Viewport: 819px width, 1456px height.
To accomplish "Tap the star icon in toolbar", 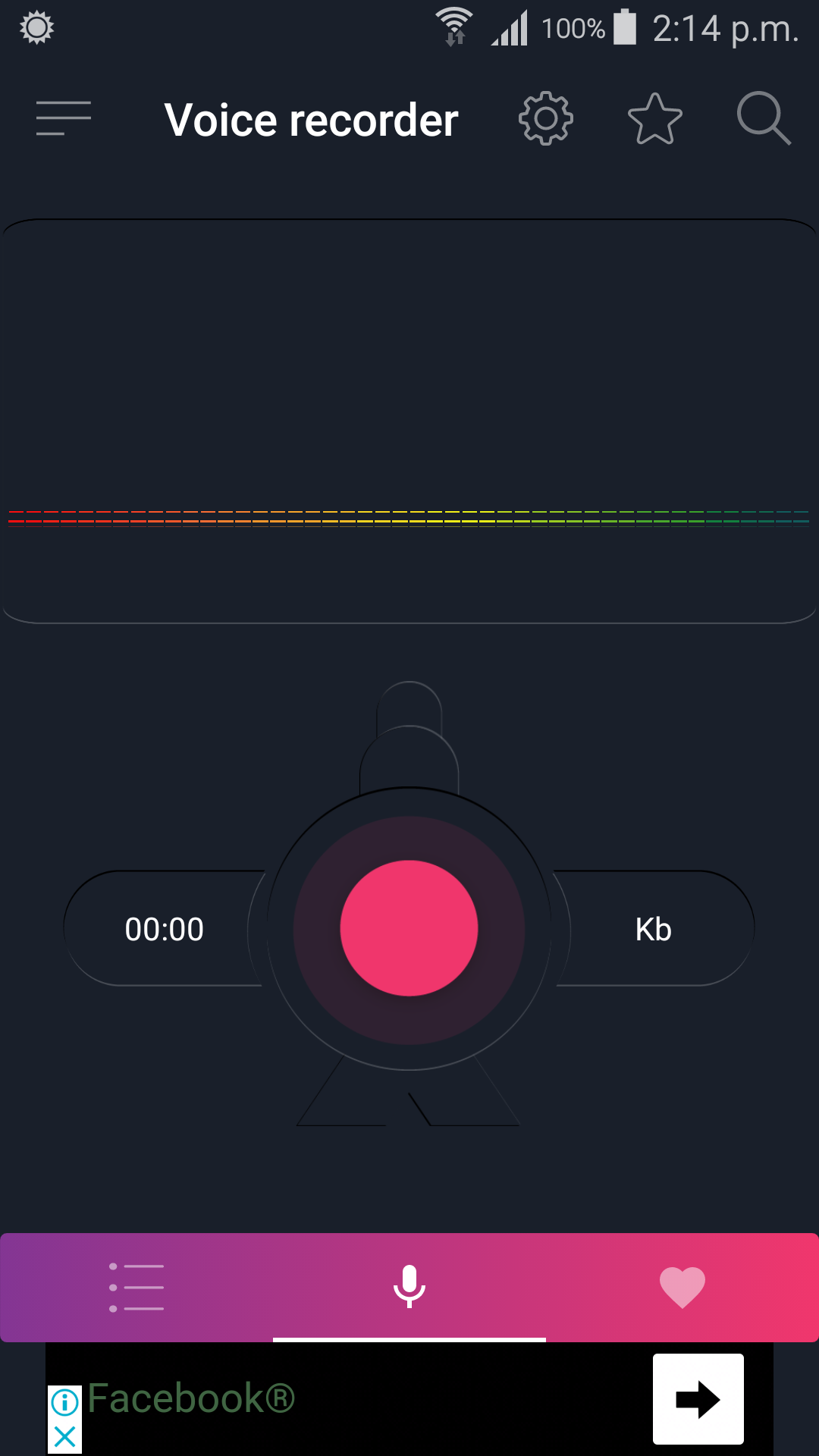I will click(x=655, y=118).
